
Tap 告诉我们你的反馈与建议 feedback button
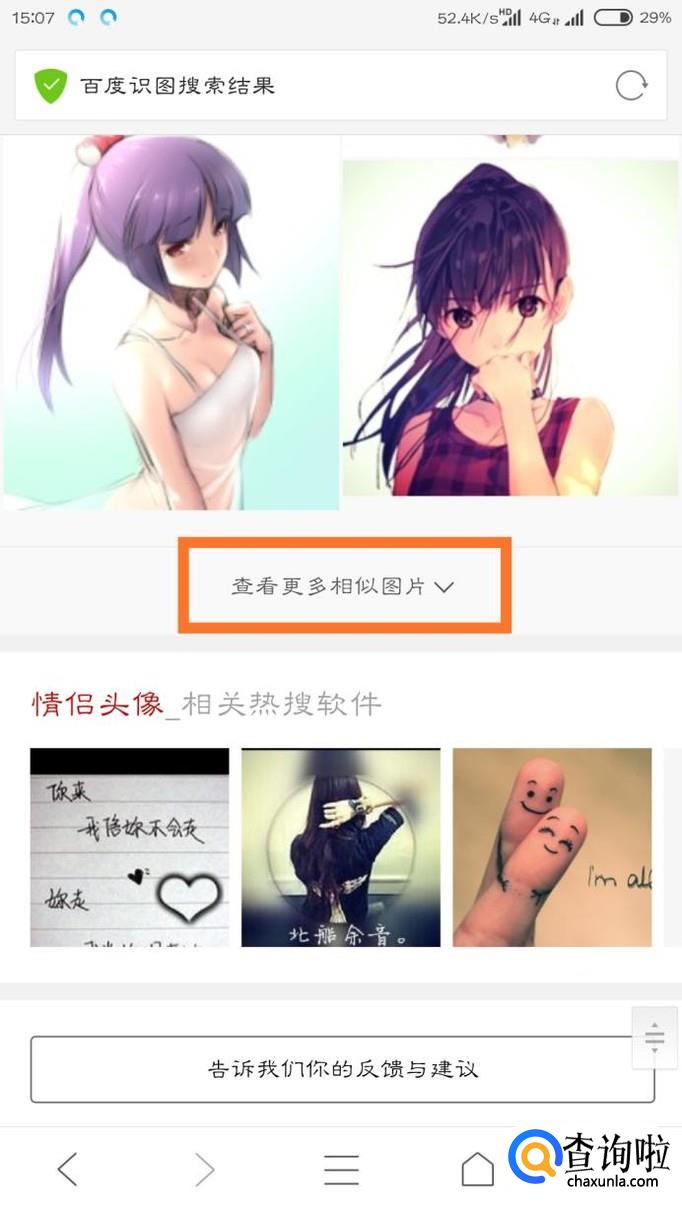[342, 1069]
